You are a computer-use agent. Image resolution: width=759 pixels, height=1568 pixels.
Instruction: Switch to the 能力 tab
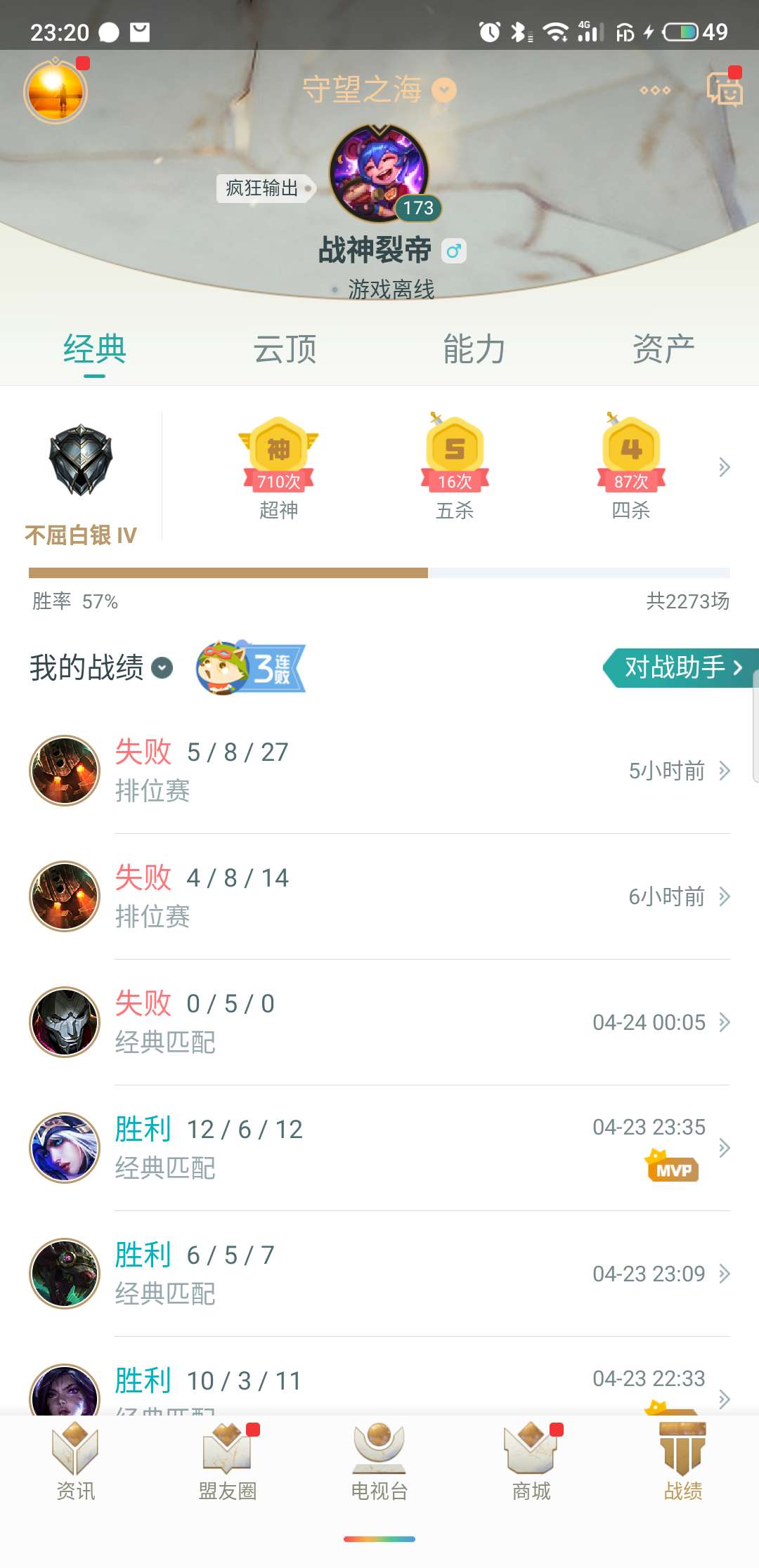tap(474, 349)
